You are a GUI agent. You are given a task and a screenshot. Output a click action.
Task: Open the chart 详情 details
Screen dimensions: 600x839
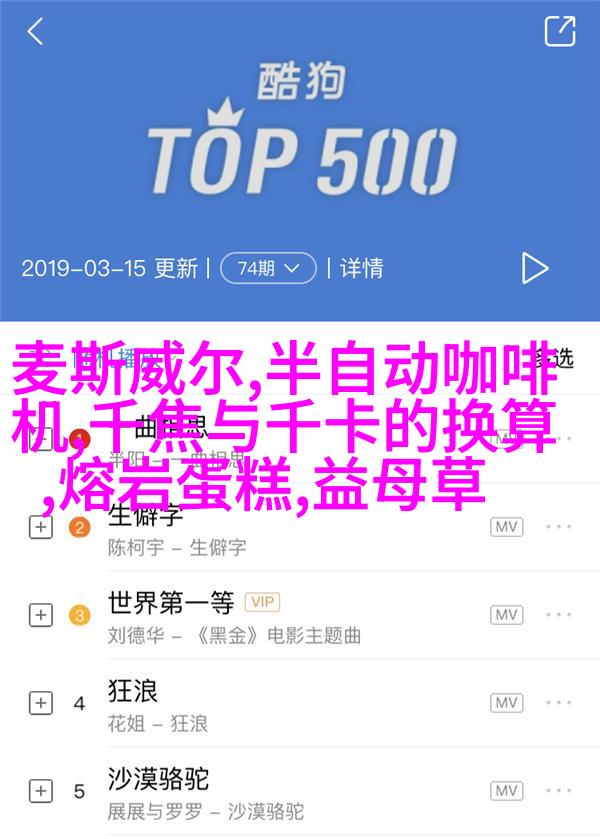click(x=361, y=268)
